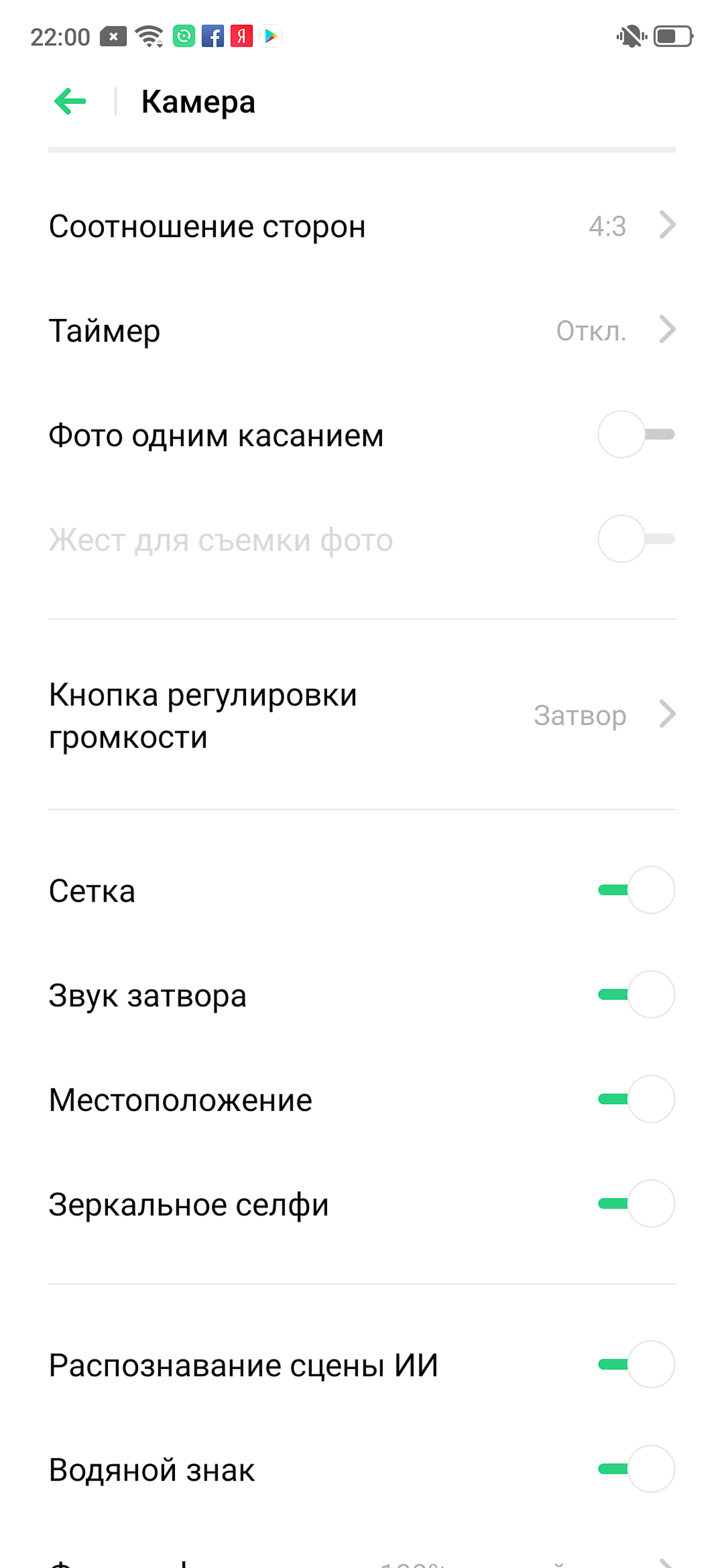Image resolution: width=724 pixels, height=1568 pixels.
Task: Open the Таймер setting
Action: (361, 330)
